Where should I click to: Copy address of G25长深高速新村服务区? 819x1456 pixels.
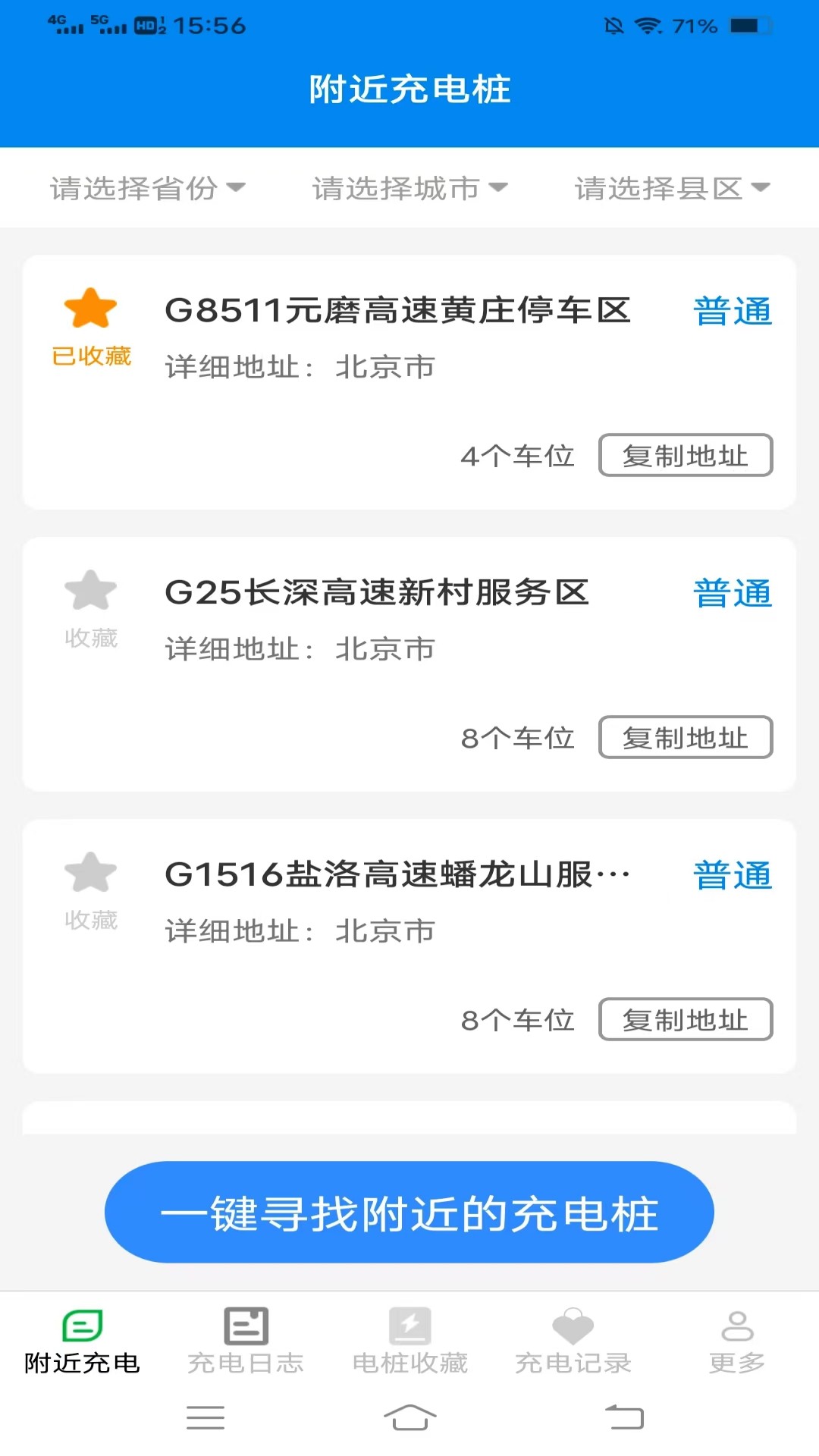tap(685, 738)
